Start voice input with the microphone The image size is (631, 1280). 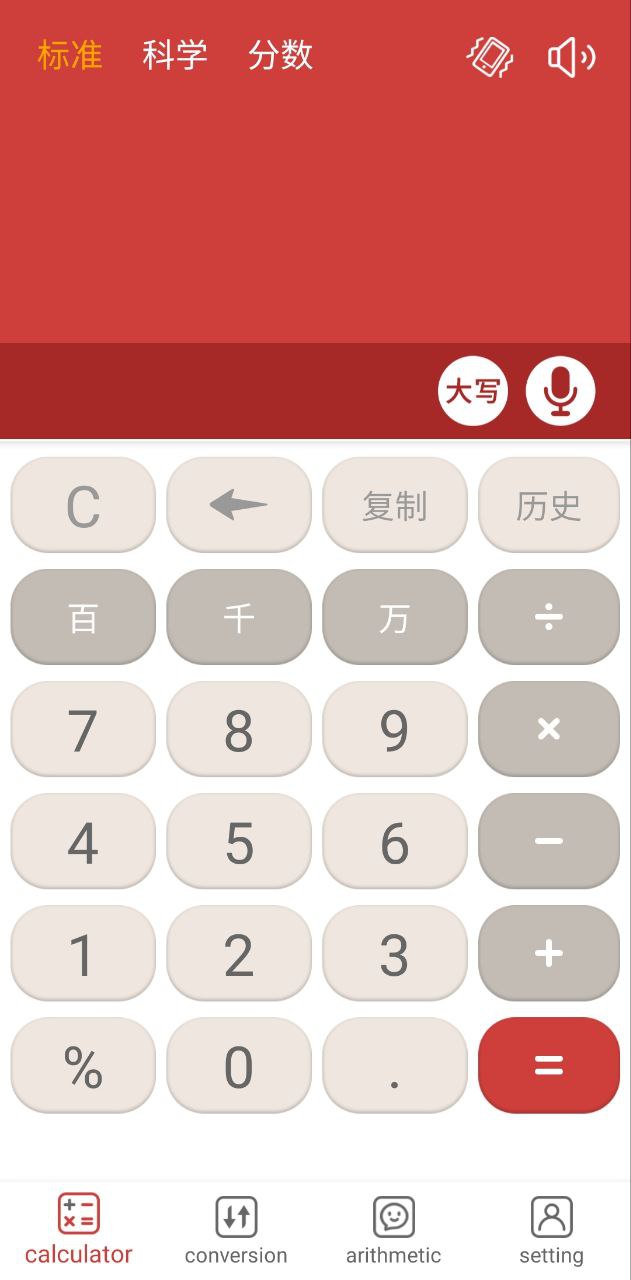[x=560, y=391]
